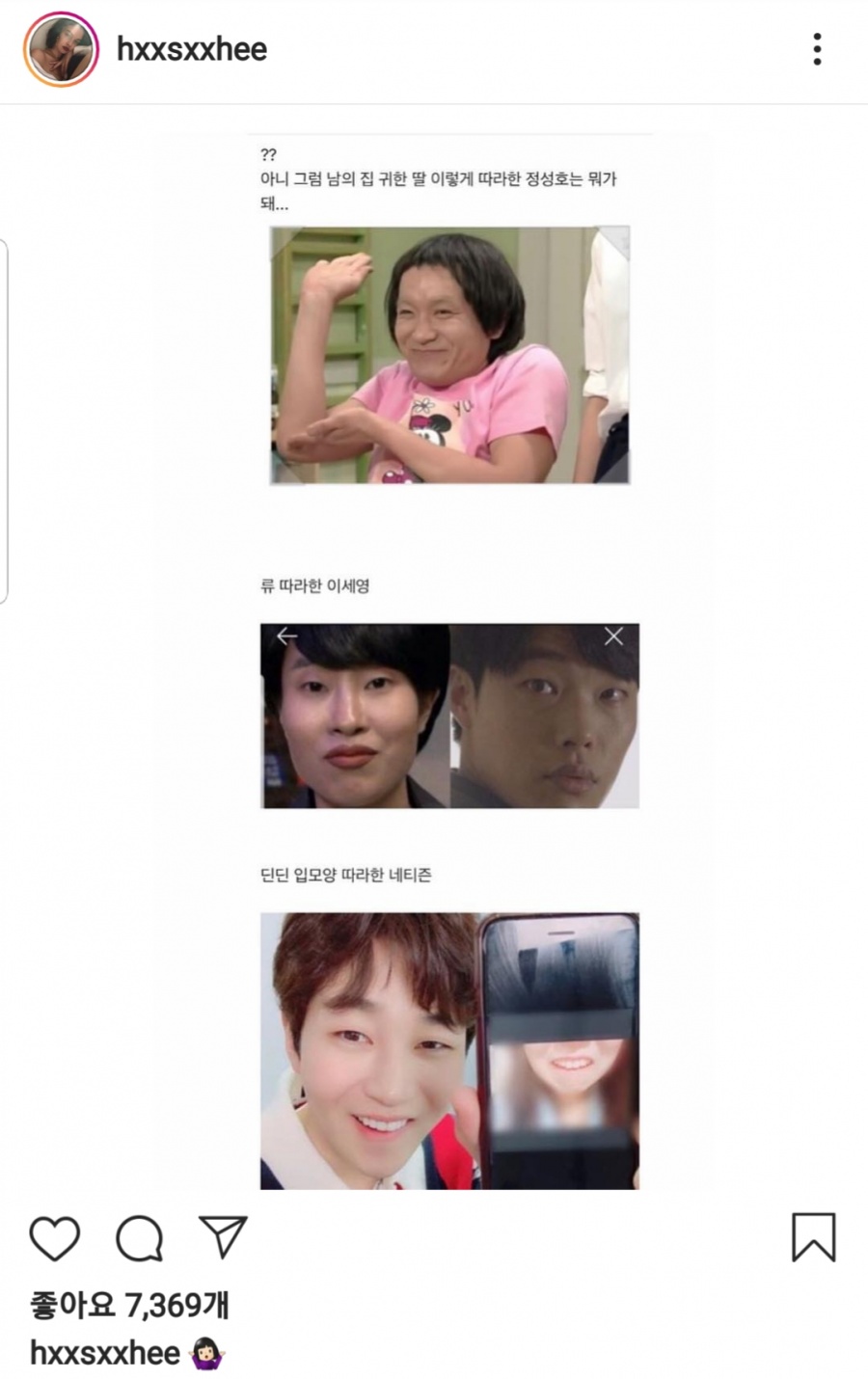View who liked via 좋아요 7,369개
The image size is (868, 1379).
(x=129, y=1306)
